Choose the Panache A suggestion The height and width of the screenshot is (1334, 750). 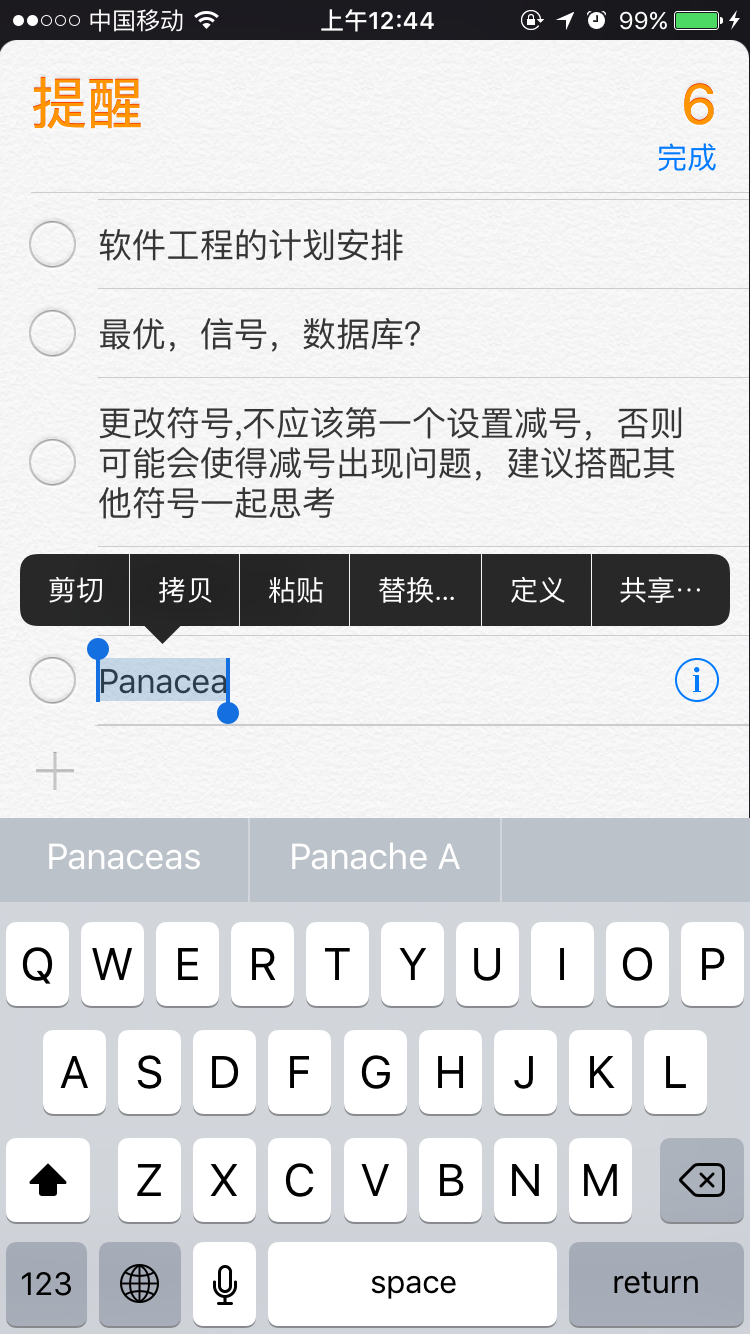(375, 857)
